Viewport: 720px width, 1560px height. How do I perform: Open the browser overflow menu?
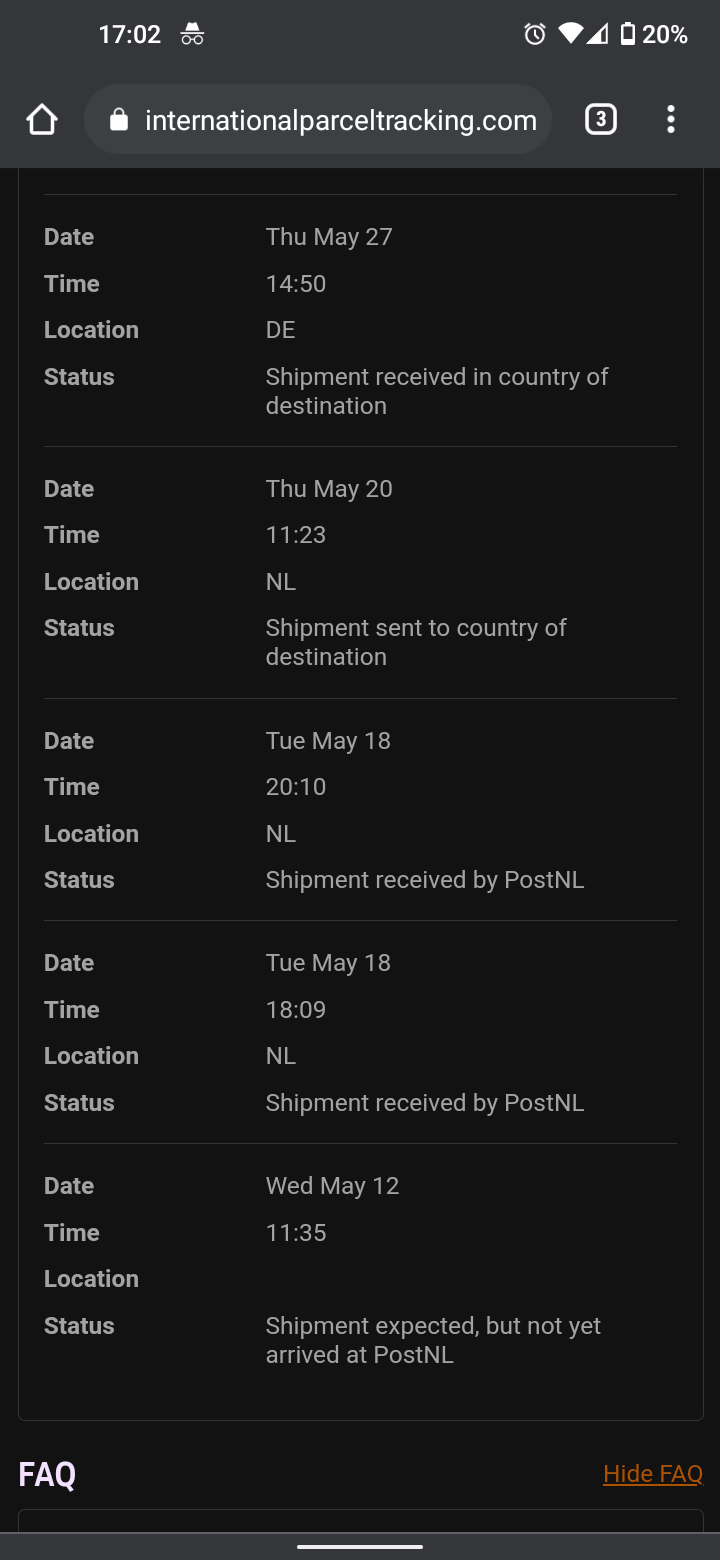coord(670,120)
